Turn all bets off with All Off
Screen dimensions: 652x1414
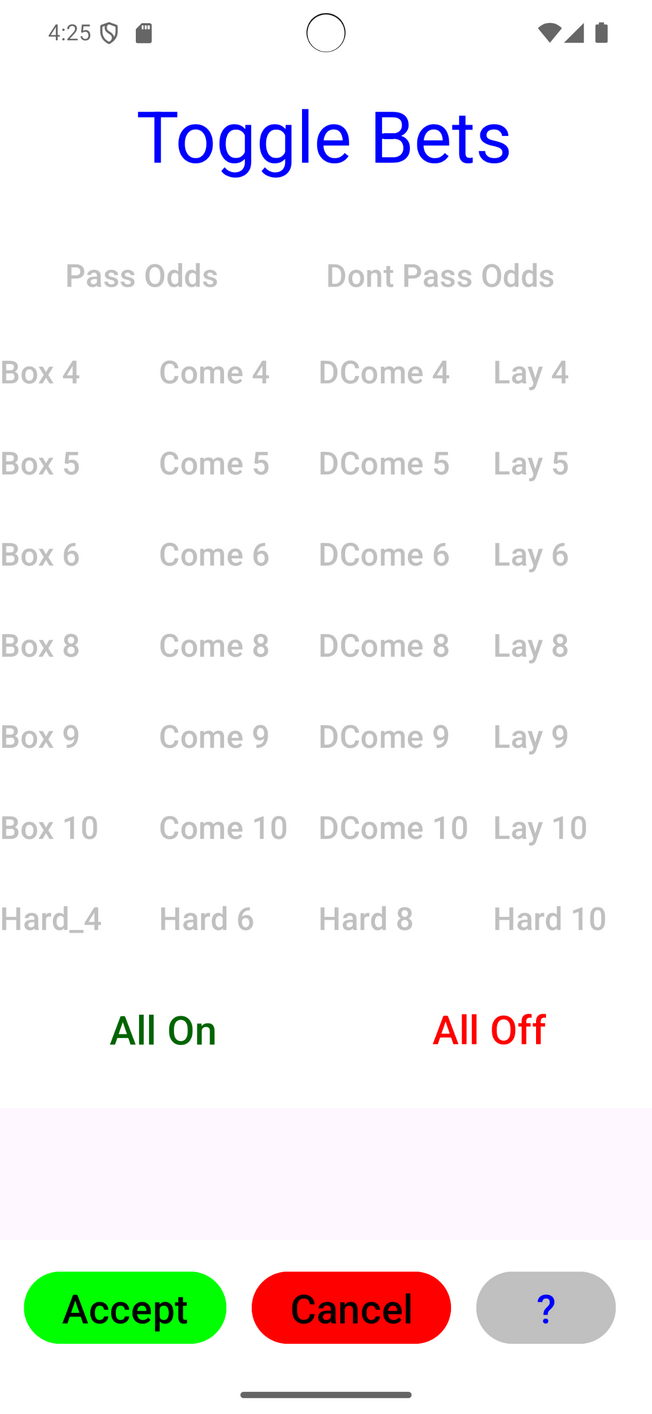(489, 1030)
